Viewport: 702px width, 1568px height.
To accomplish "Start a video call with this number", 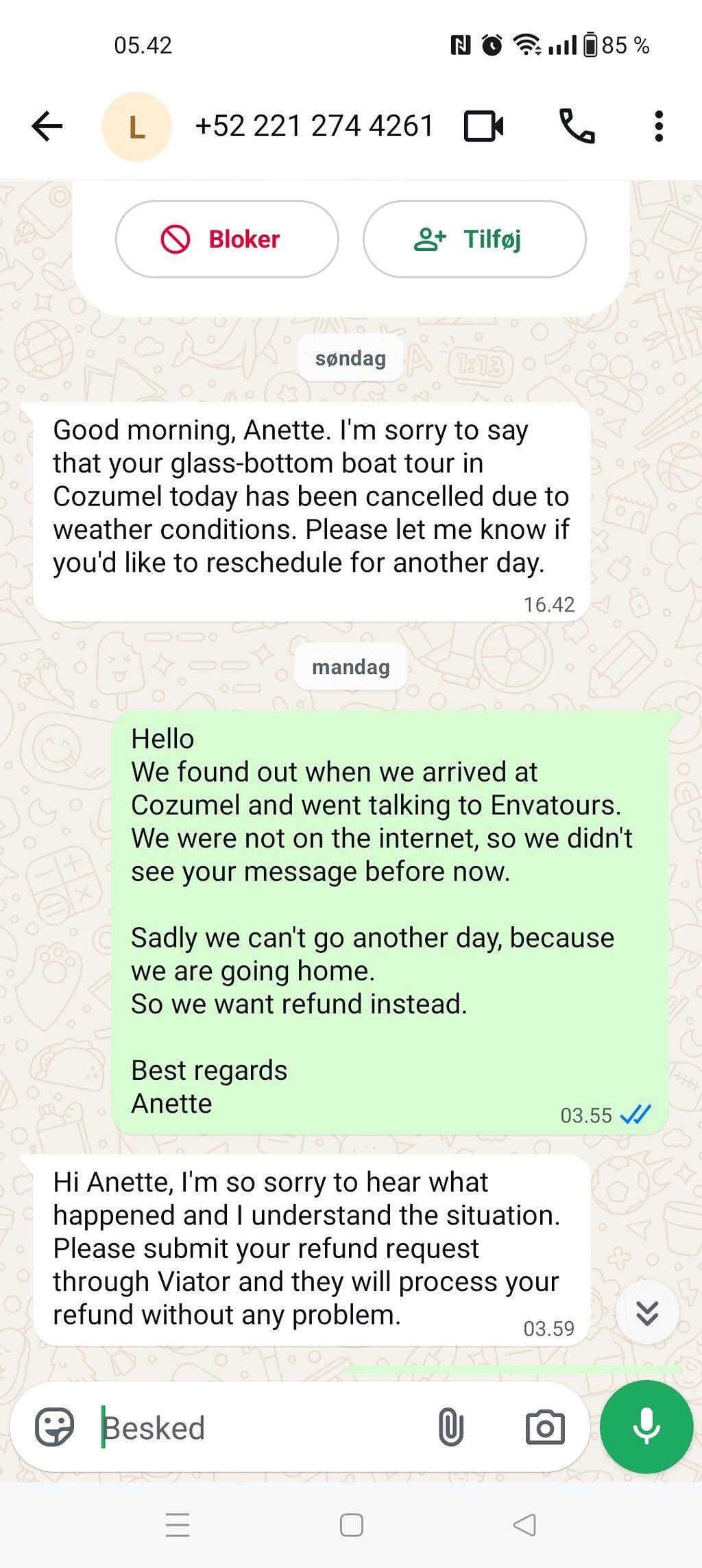I will (484, 126).
